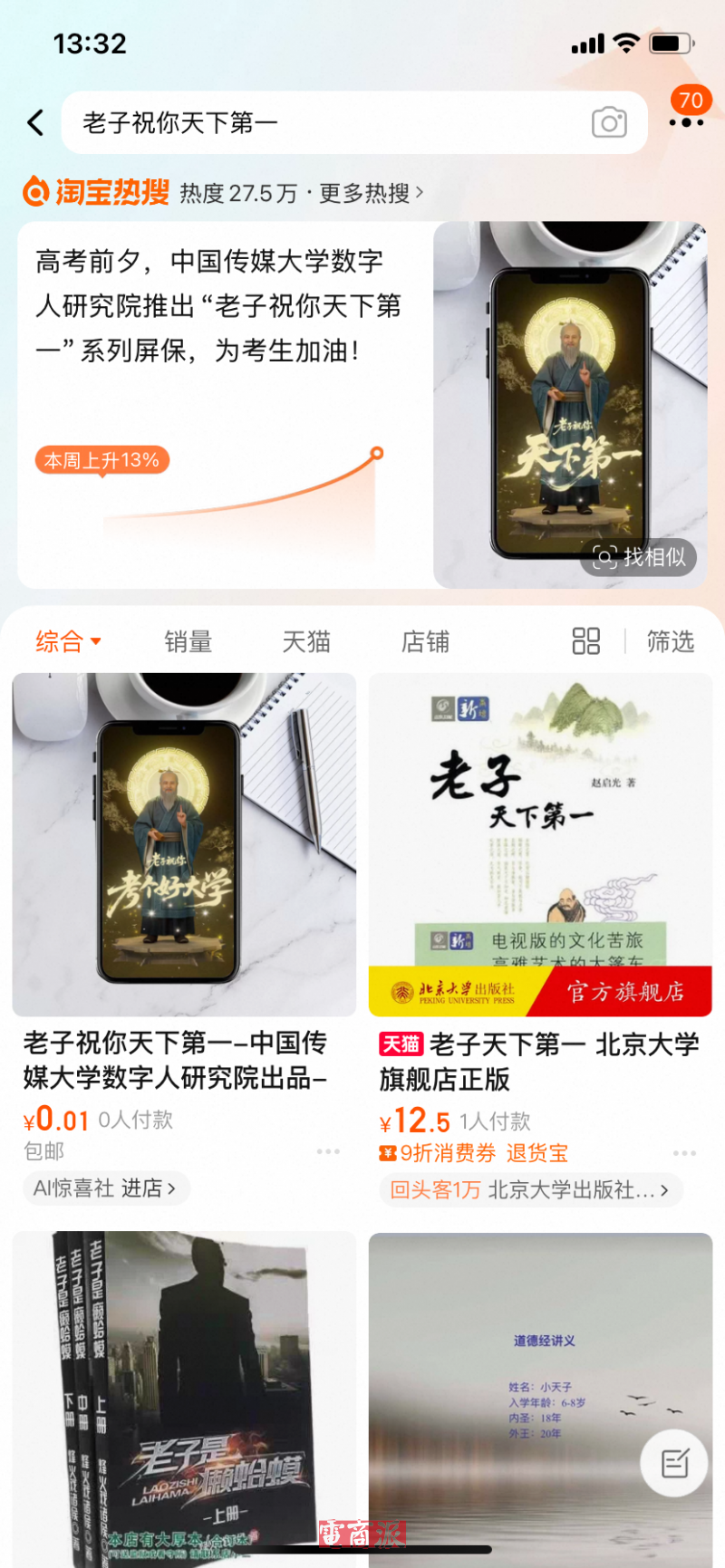Tap the floating feedback note button
The image size is (725, 1568).
[x=674, y=1463]
